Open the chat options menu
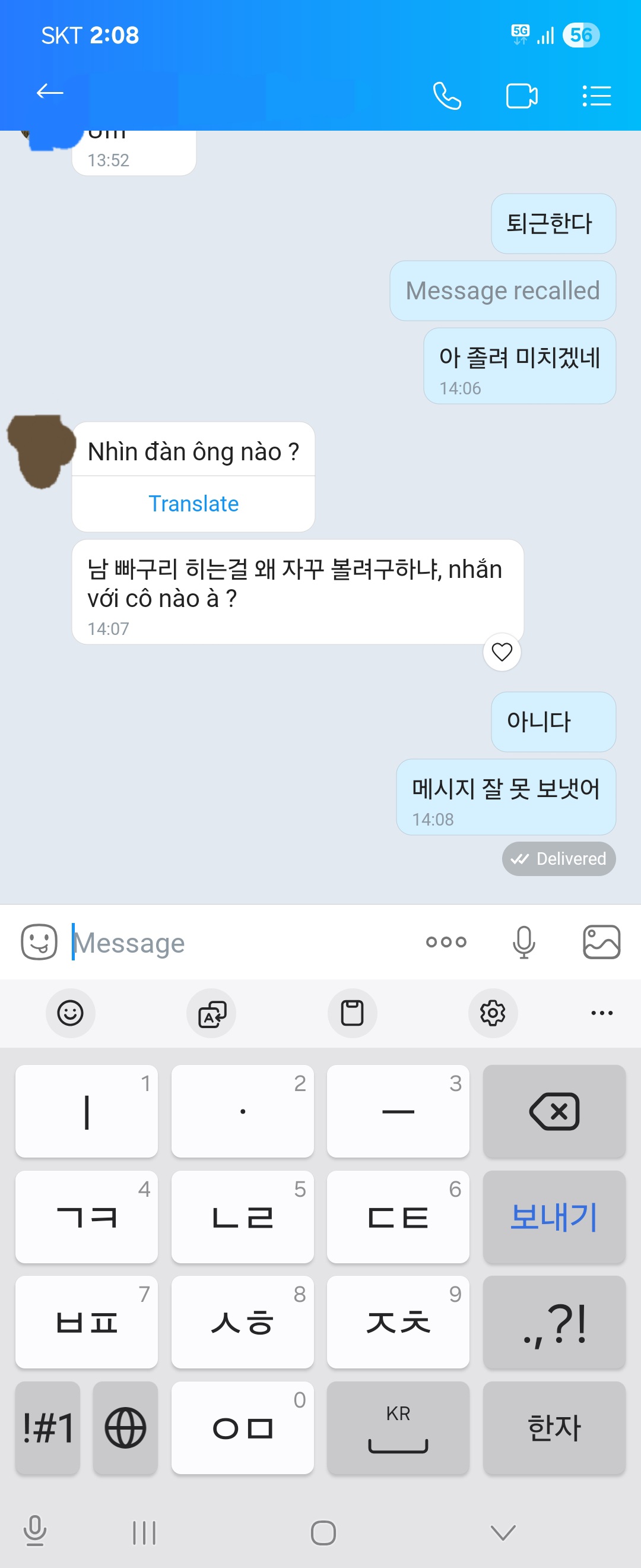Screen dimensions: 641x1568 596,96
